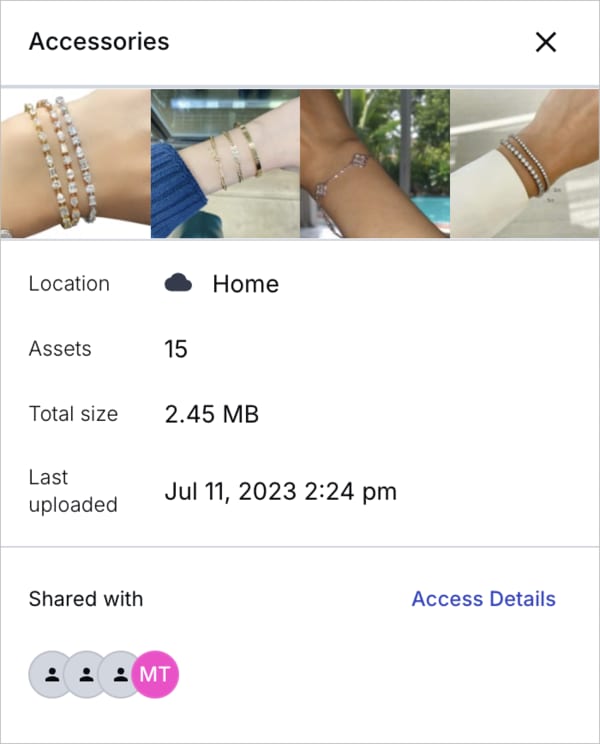Image resolution: width=600 pixels, height=744 pixels.
Task: Open the last tennis bracelet photo
Action: [x=524, y=163]
